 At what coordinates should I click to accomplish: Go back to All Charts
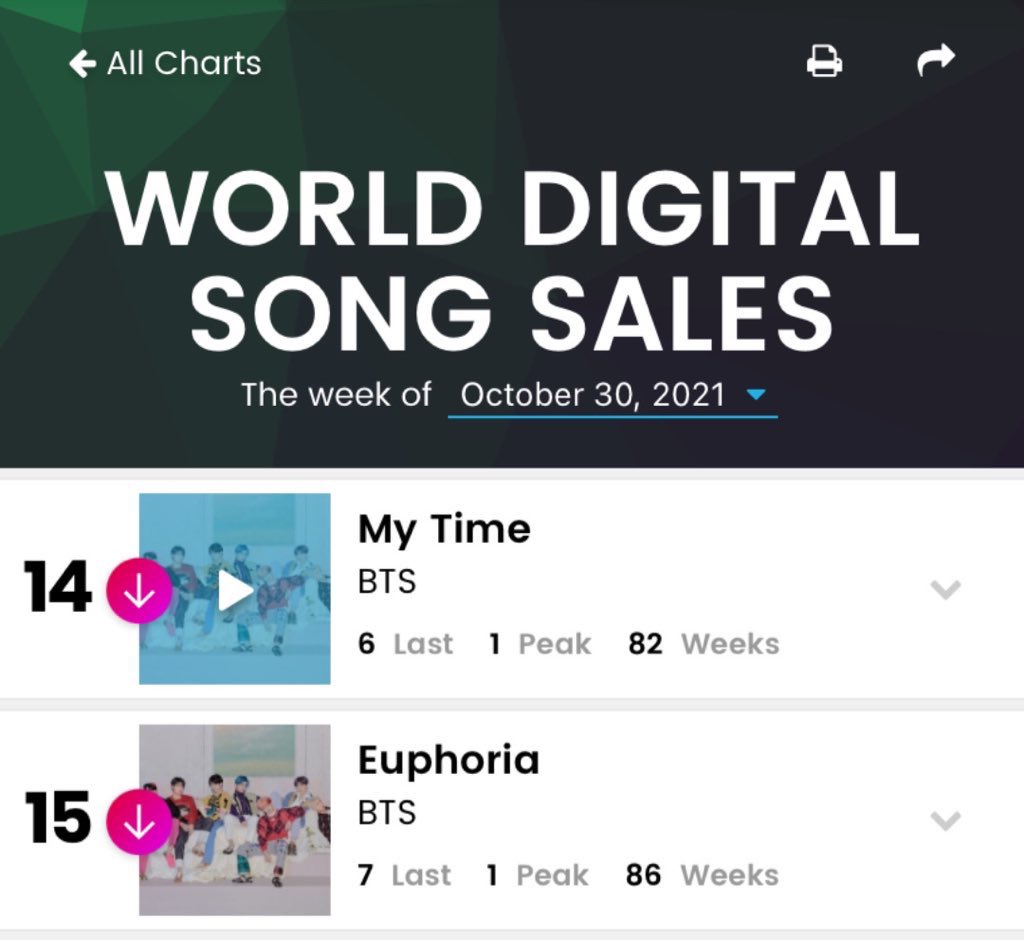166,64
